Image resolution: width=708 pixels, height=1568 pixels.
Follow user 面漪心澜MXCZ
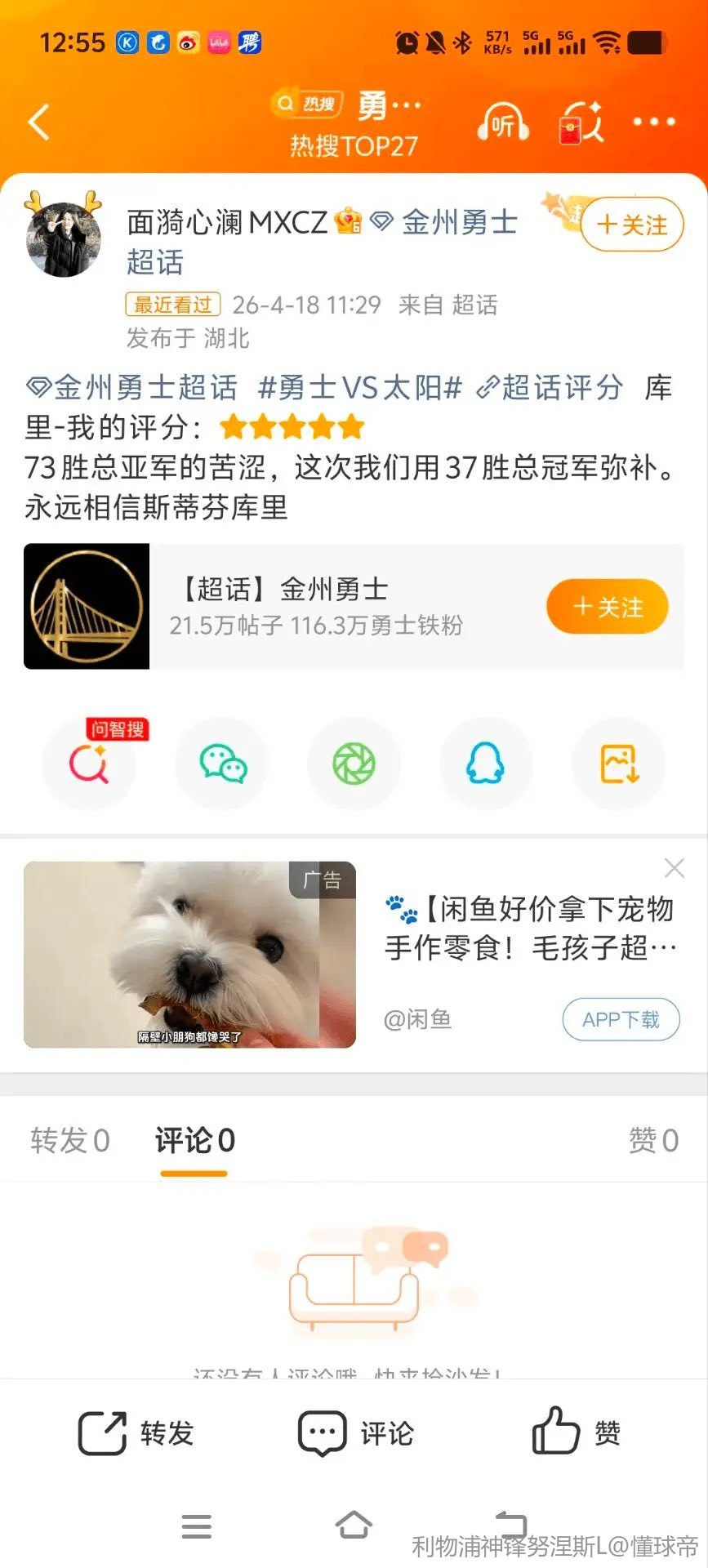click(x=632, y=225)
